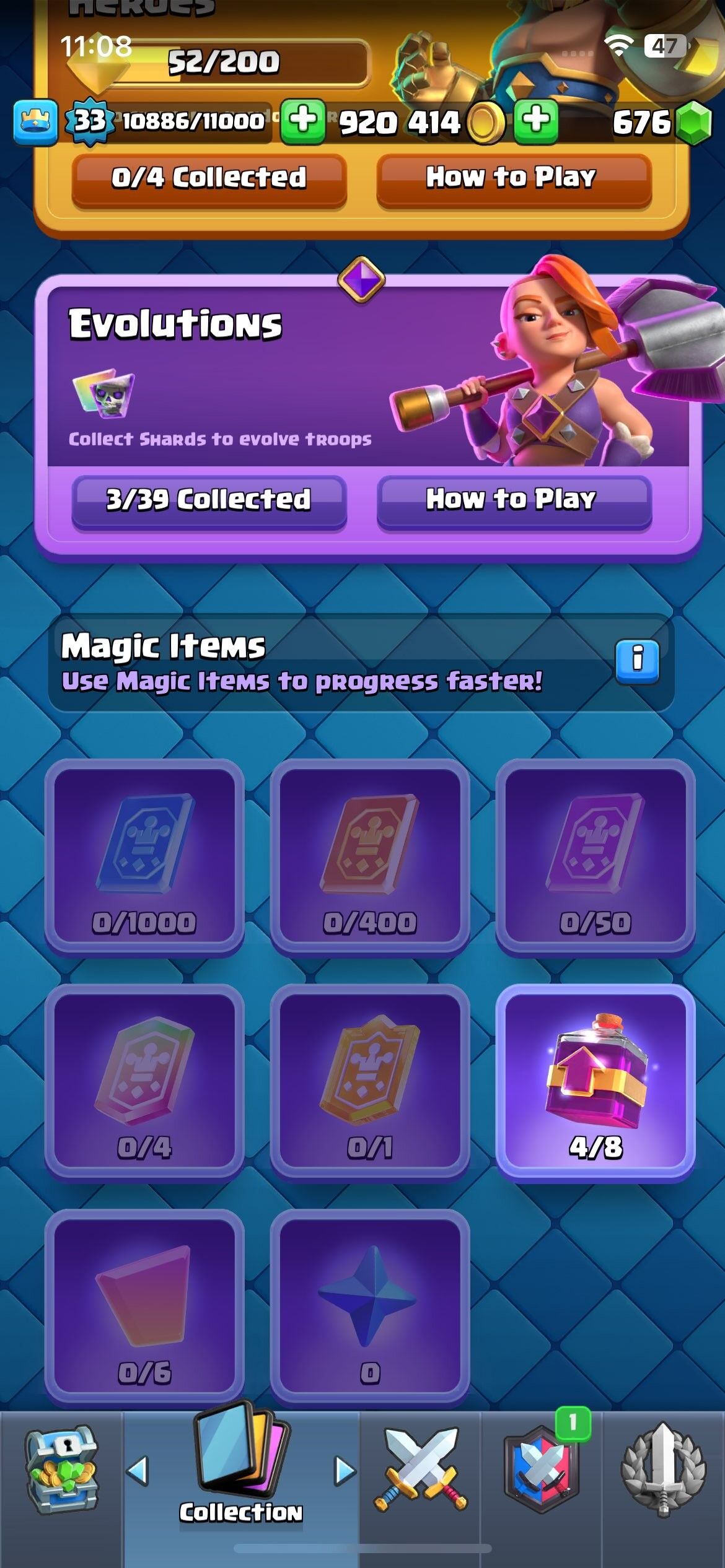
Task: Select the blue star item showing 0
Action: 370,1305
